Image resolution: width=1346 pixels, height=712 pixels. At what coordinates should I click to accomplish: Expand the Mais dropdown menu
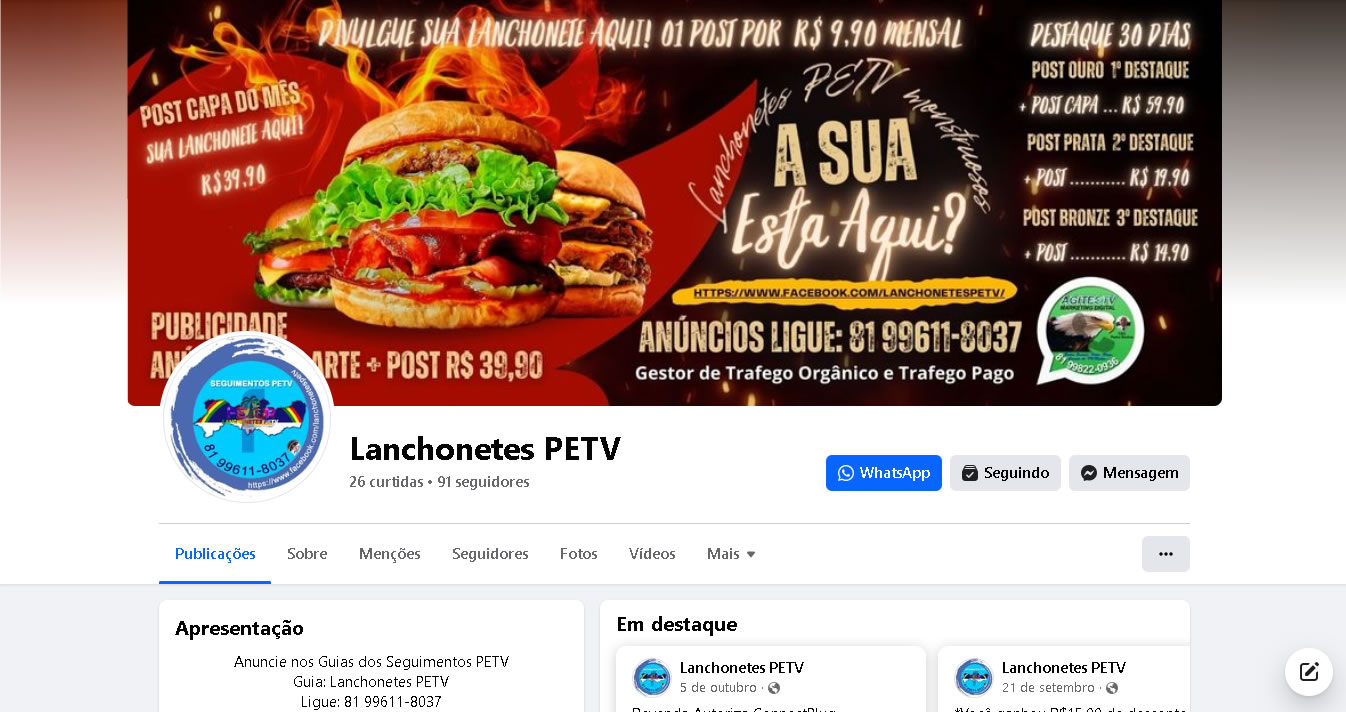click(x=731, y=554)
